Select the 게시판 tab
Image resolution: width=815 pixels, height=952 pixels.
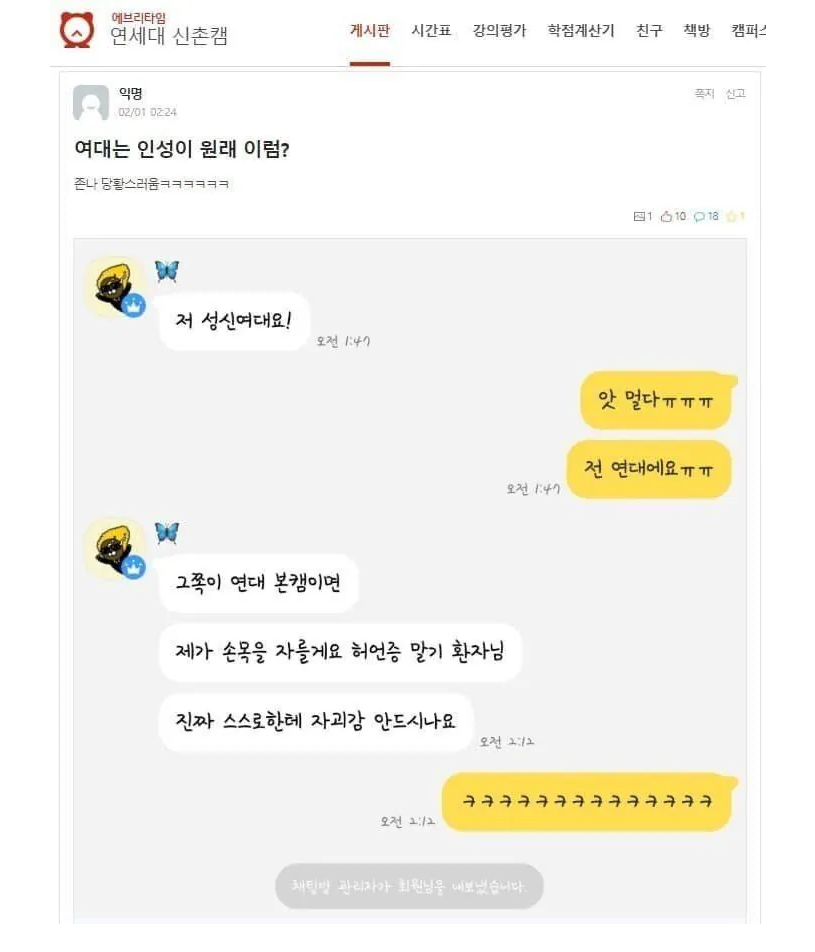[x=369, y=31]
